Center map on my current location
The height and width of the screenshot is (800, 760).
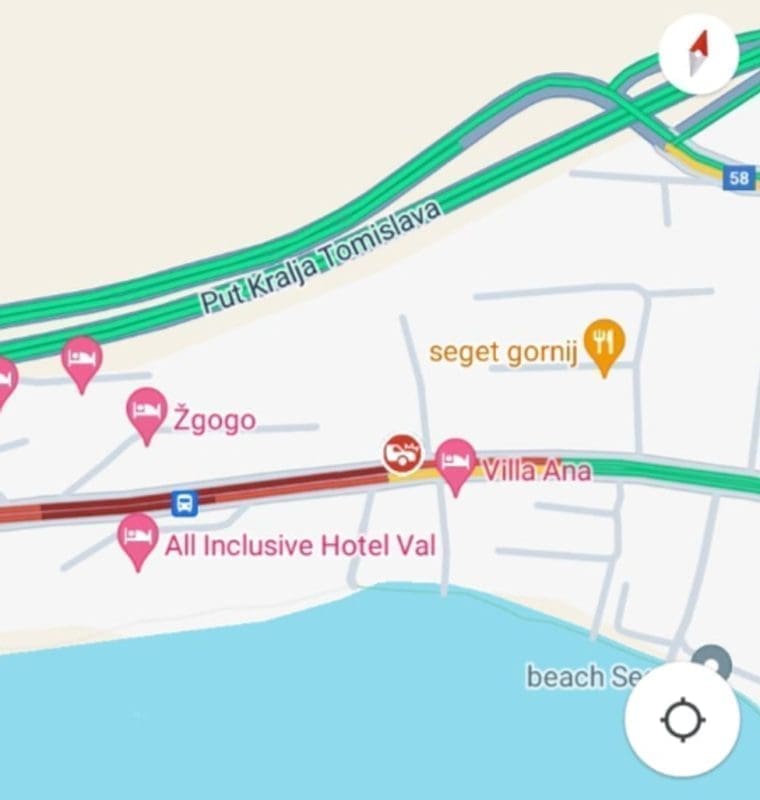coord(683,719)
